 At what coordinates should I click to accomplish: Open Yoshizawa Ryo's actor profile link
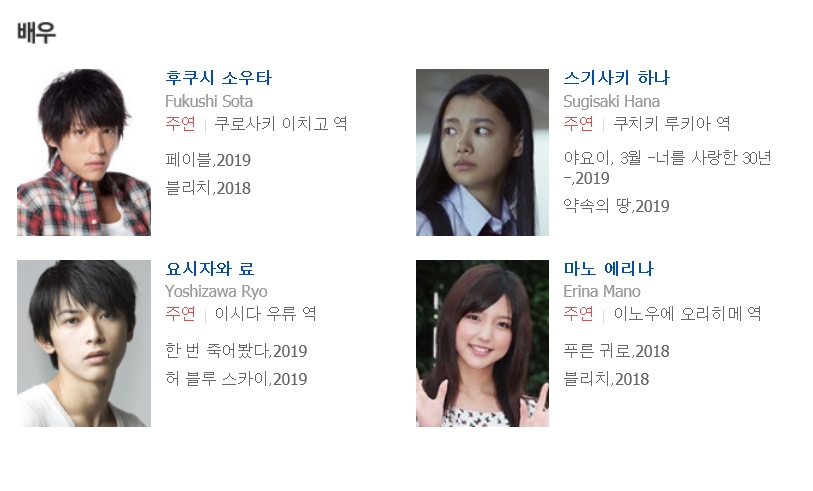coord(210,269)
